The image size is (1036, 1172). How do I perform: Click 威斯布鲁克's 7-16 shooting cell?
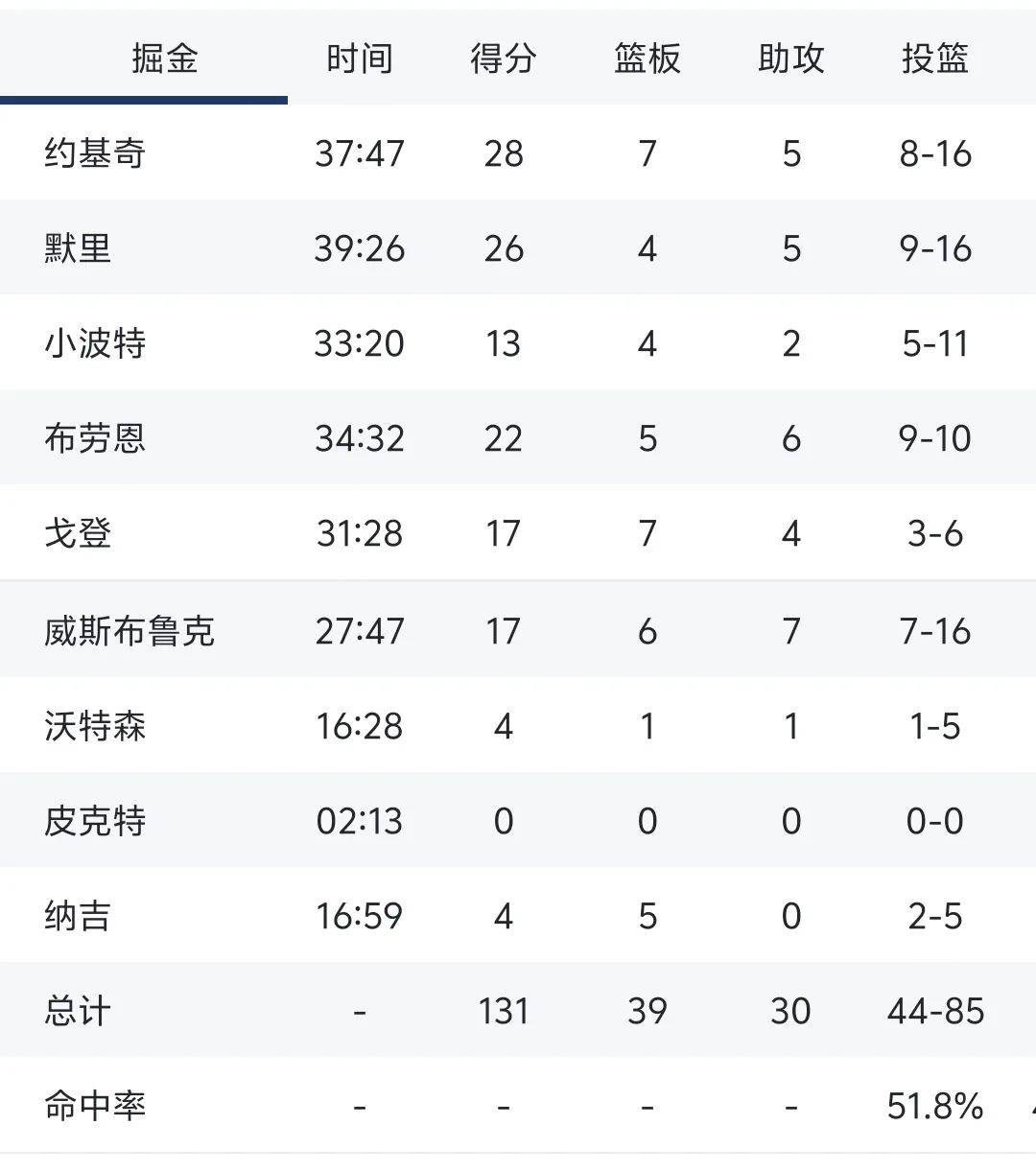(934, 630)
